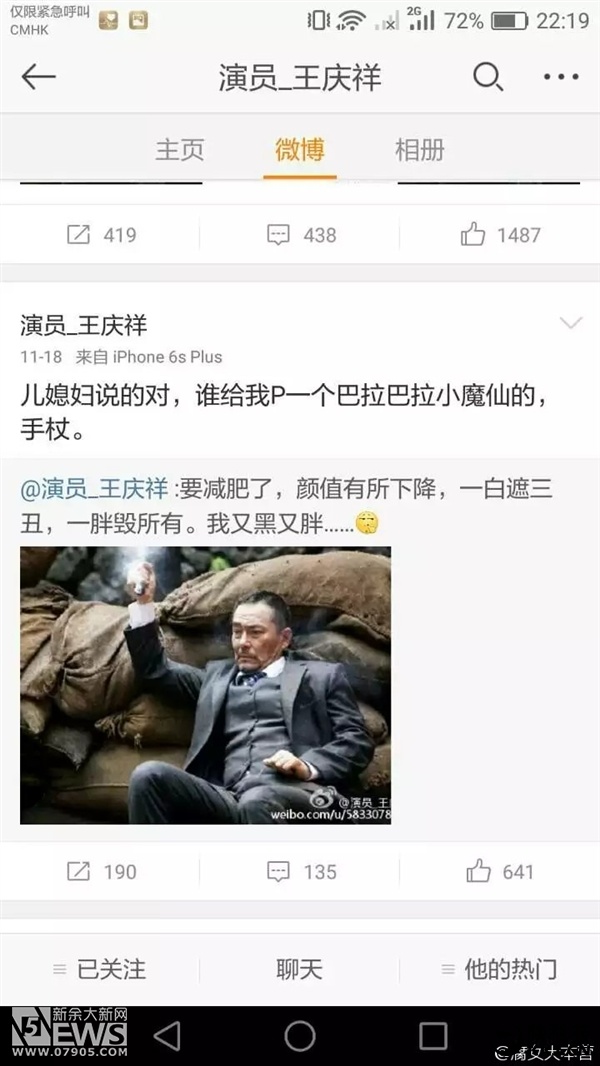Switch to the 相册 tab
The image size is (600, 1066).
pyautogui.click(x=419, y=150)
